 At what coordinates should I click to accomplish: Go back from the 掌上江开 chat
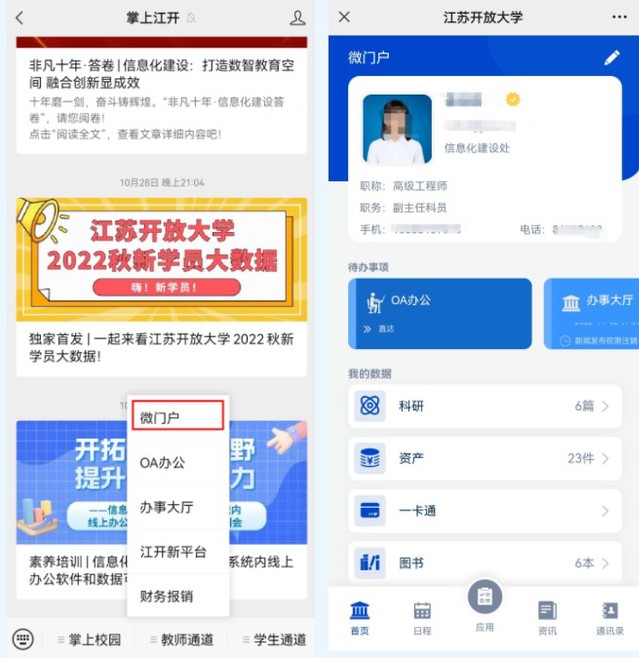(x=19, y=18)
